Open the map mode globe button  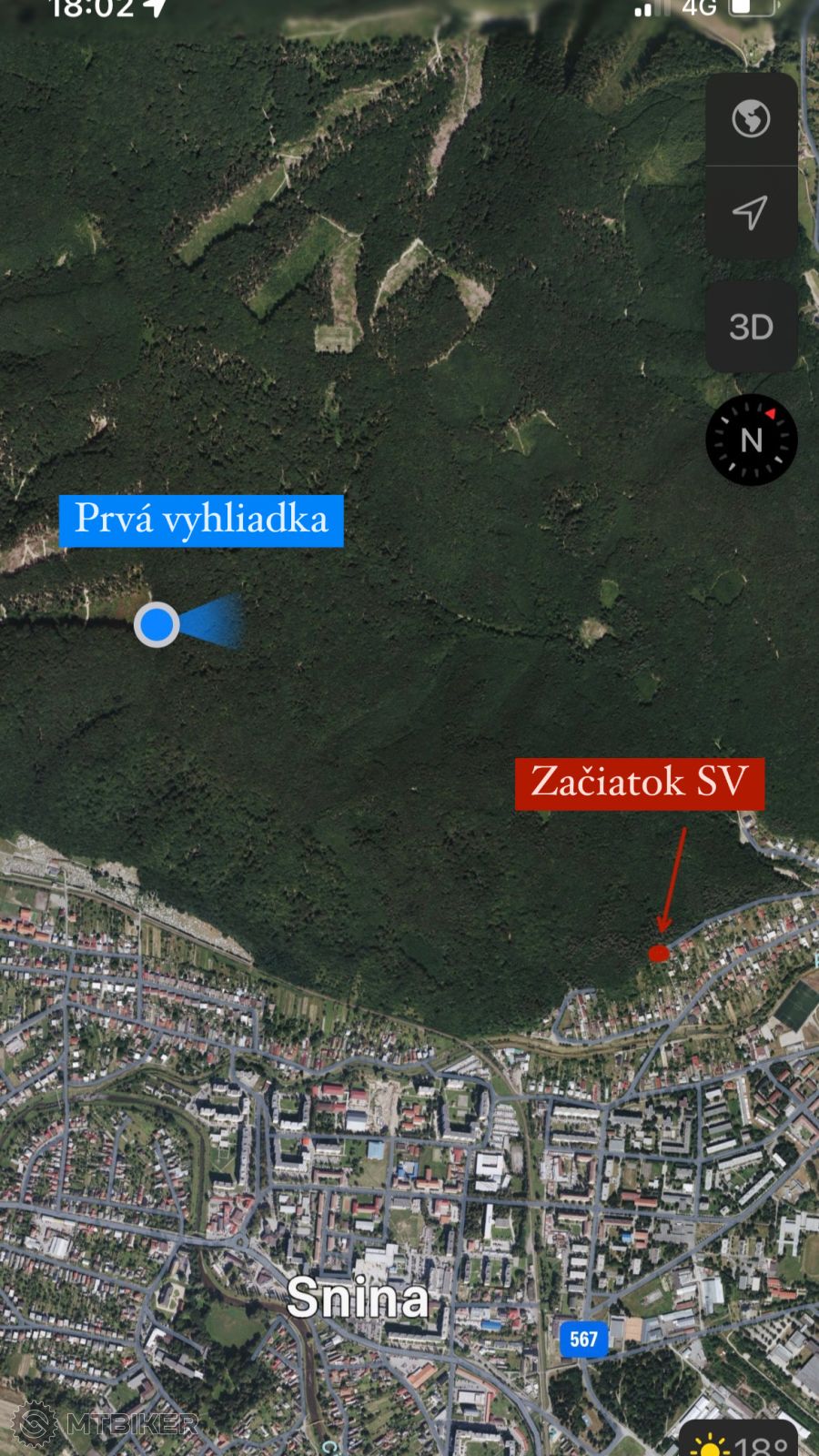(751, 118)
